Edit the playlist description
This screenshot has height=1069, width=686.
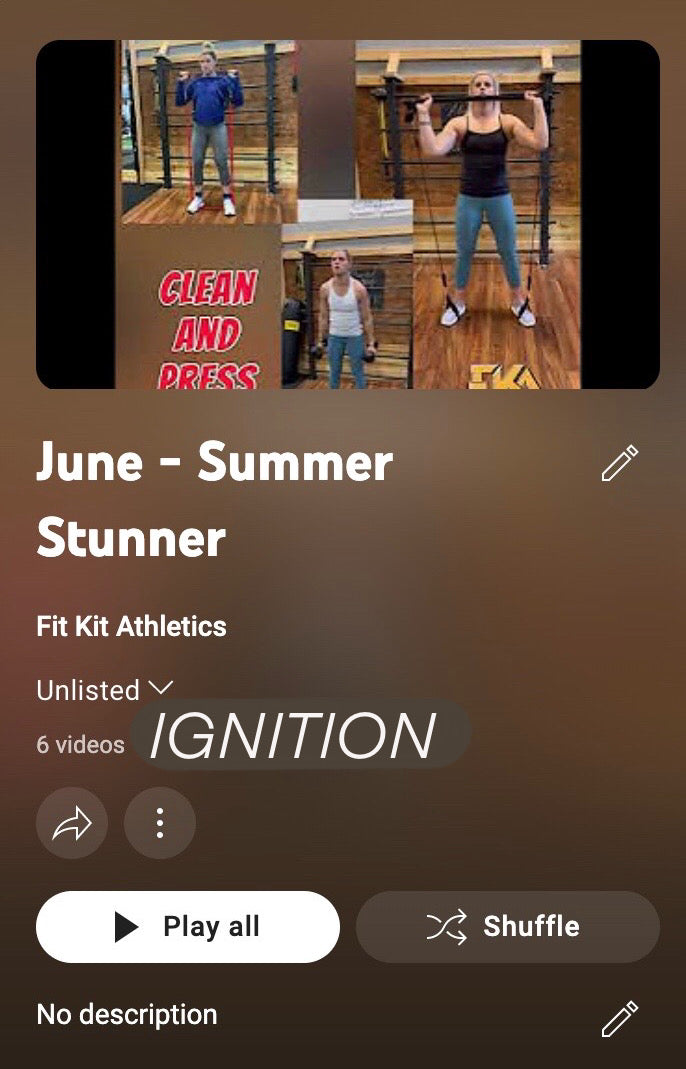point(619,1018)
